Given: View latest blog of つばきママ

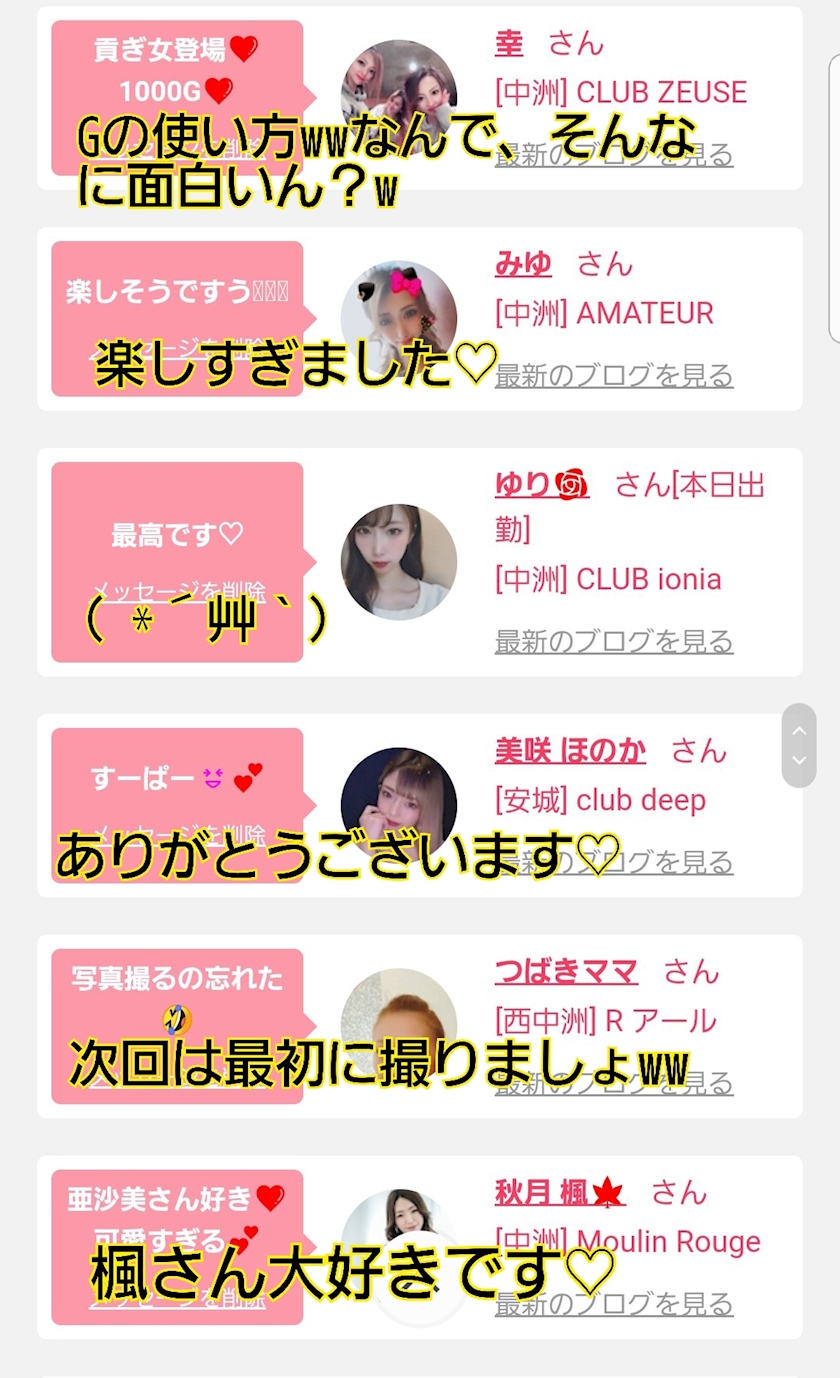Looking at the screenshot, I should [614, 1083].
